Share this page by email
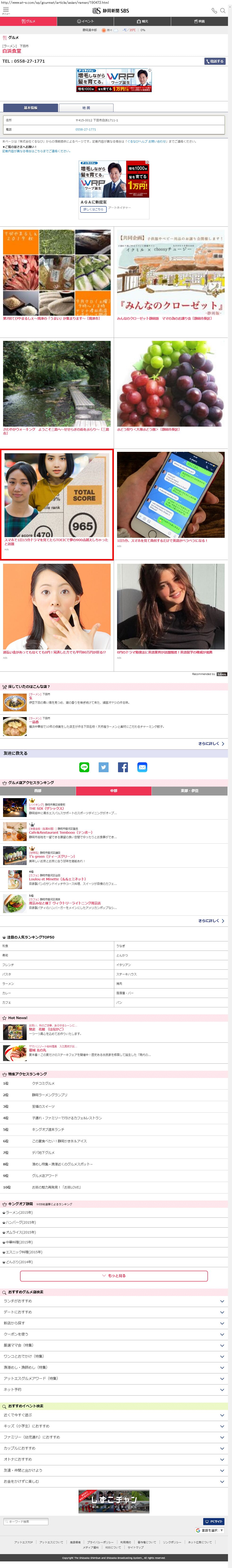The width and height of the screenshot is (232, 1568). coord(142,767)
